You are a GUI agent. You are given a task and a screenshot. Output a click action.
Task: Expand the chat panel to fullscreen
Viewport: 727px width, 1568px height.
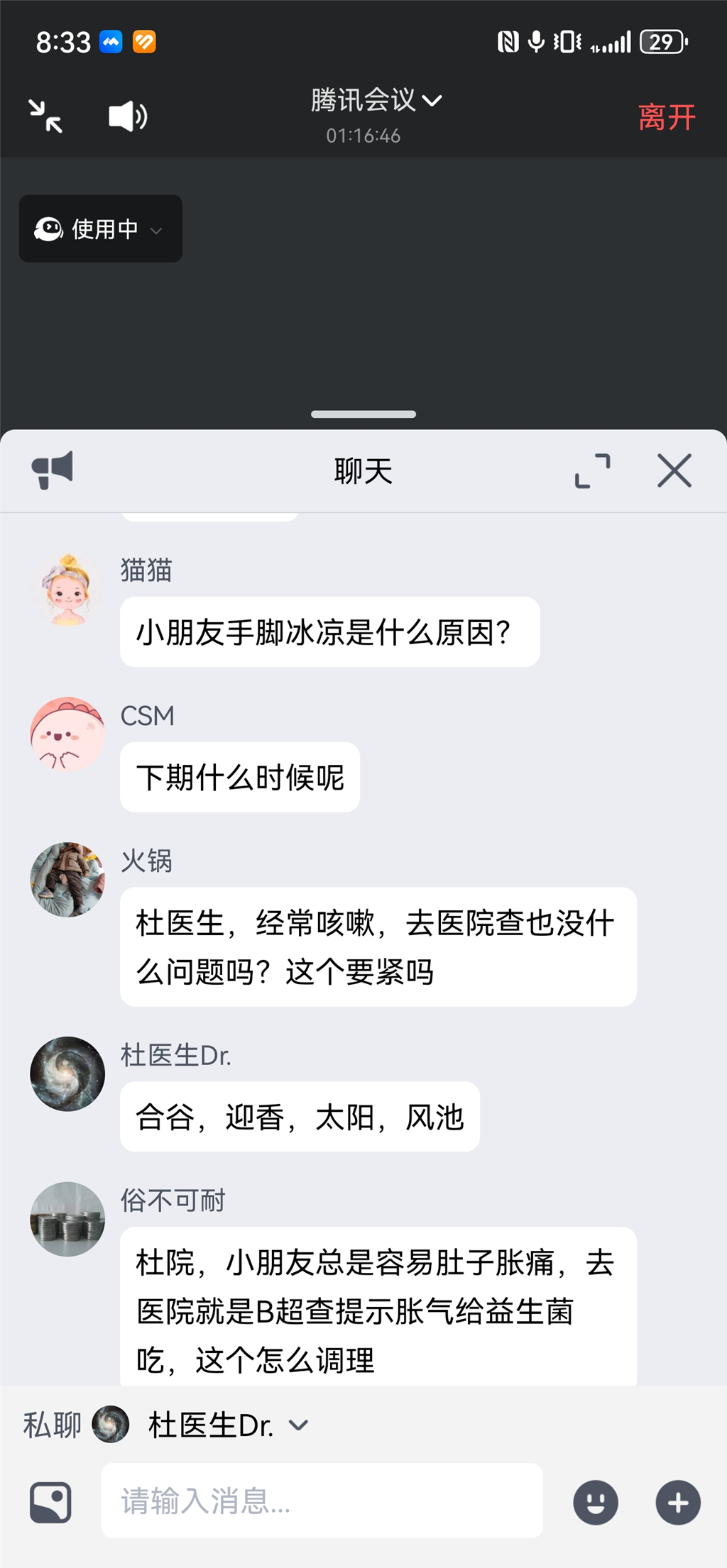592,471
